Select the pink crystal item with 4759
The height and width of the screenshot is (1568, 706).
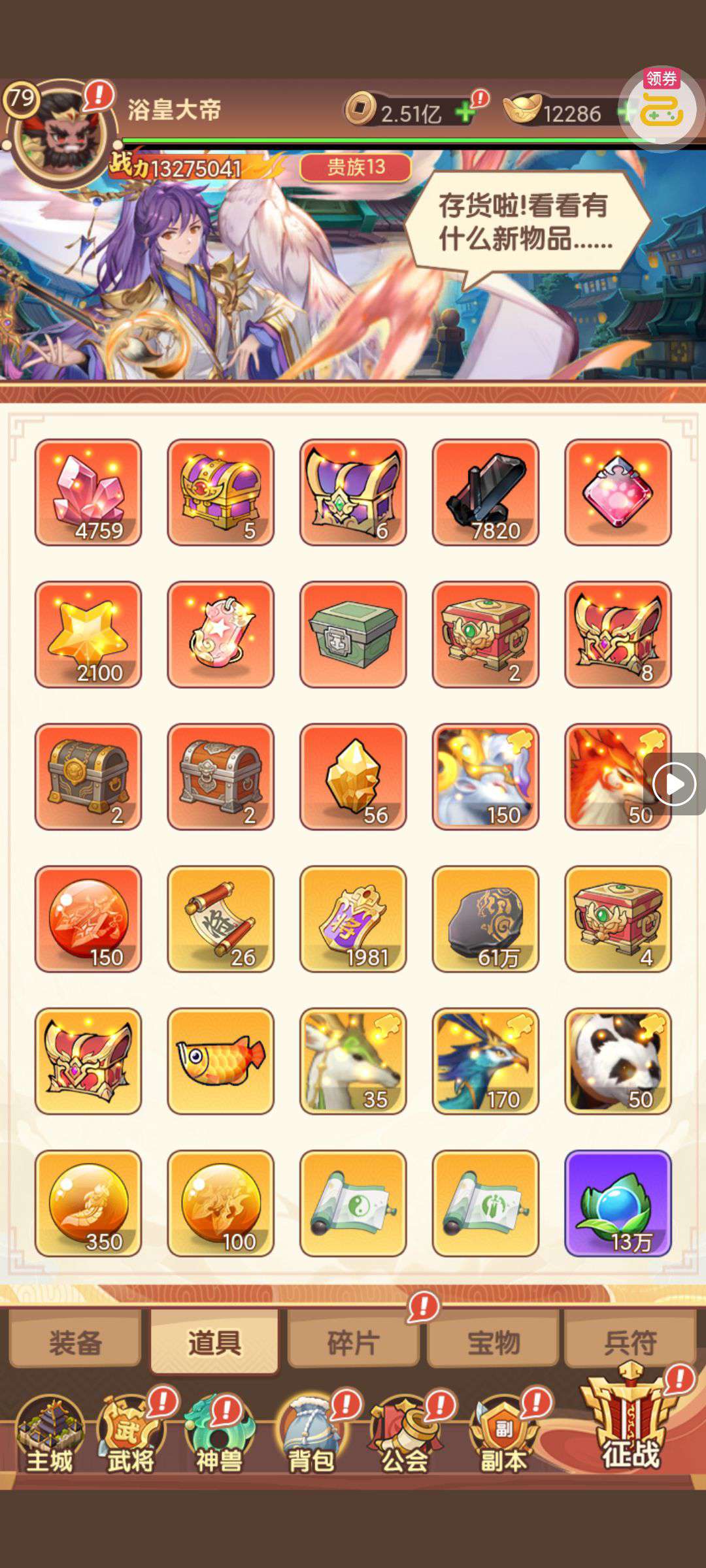[88, 492]
